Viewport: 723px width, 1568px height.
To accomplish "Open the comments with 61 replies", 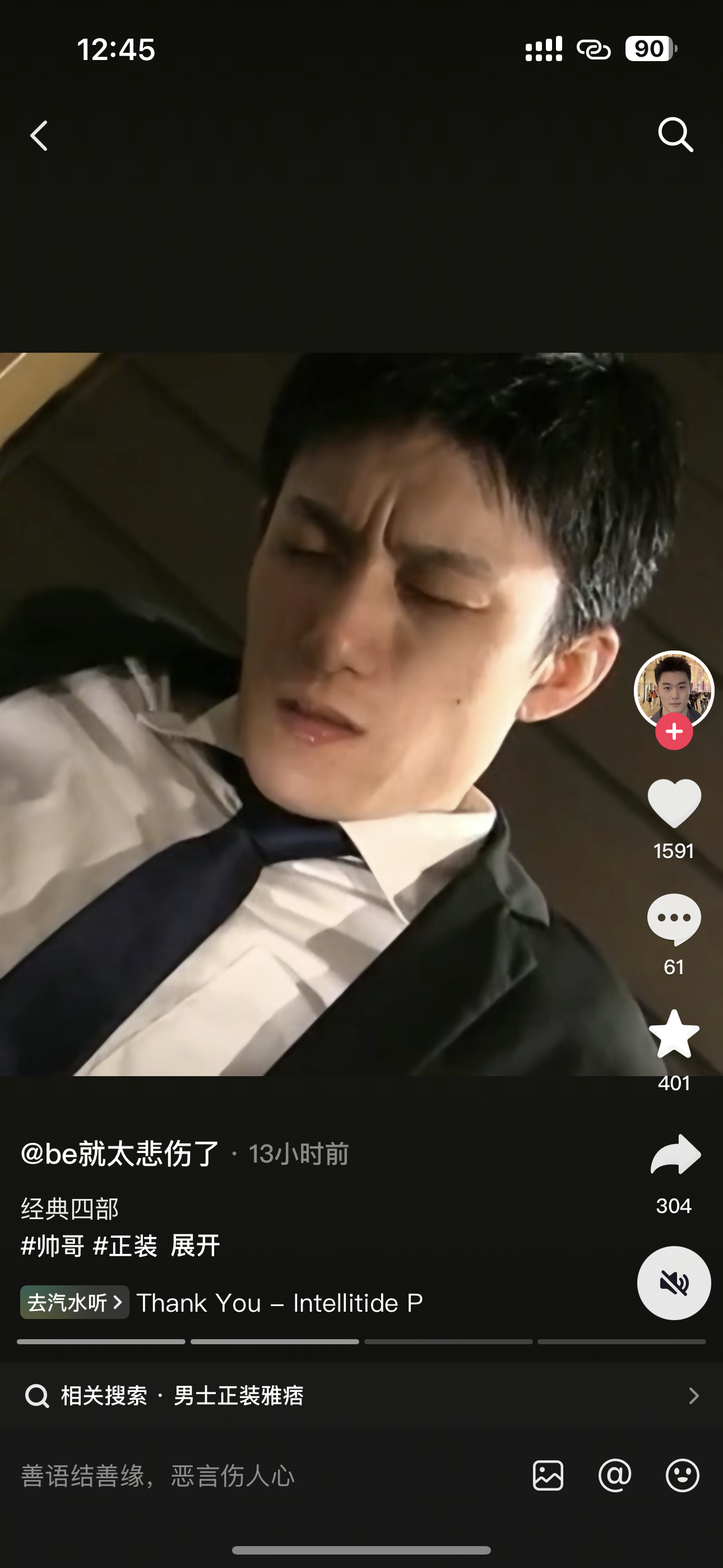I will click(674, 920).
